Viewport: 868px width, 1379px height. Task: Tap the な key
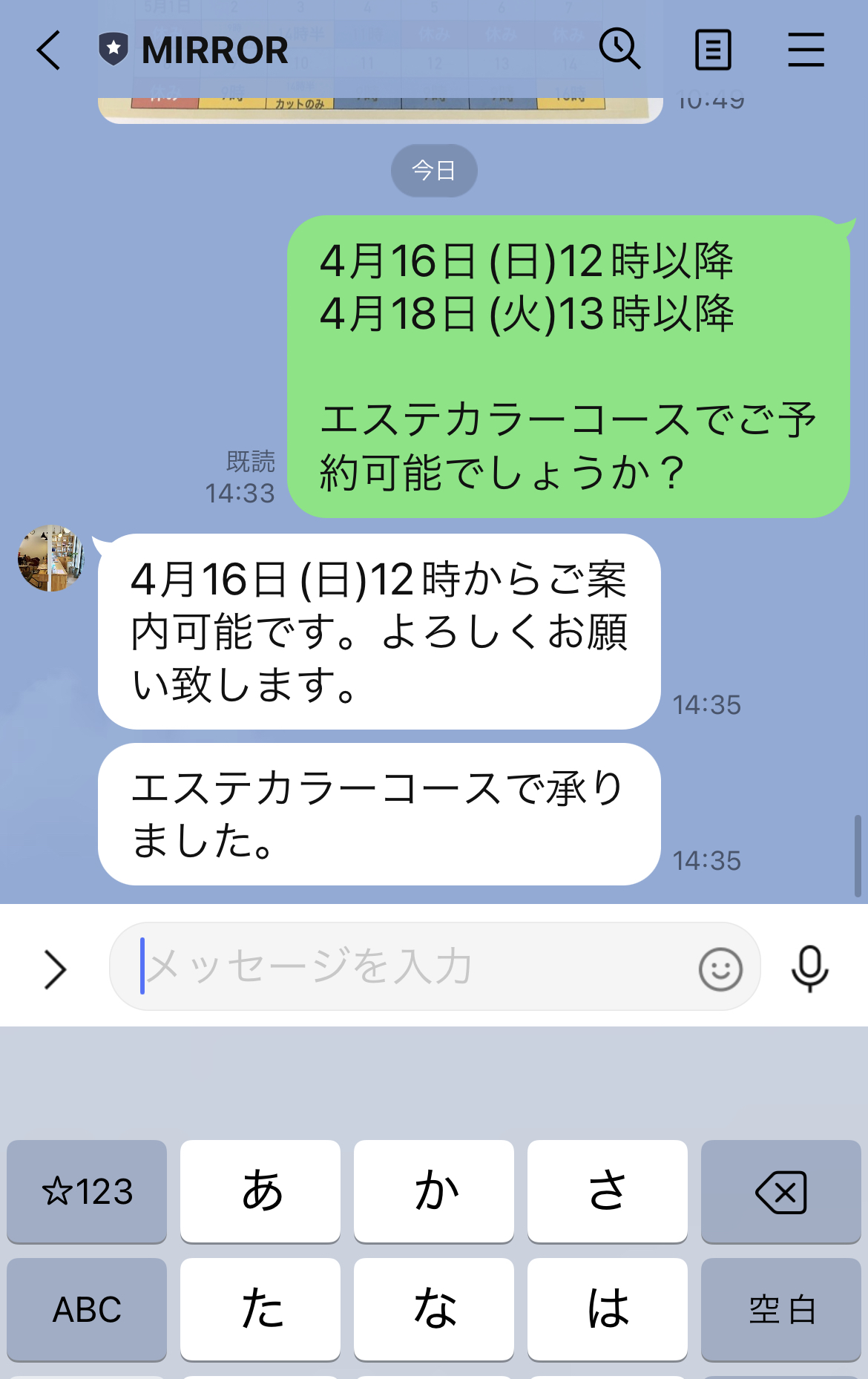click(434, 1309)
